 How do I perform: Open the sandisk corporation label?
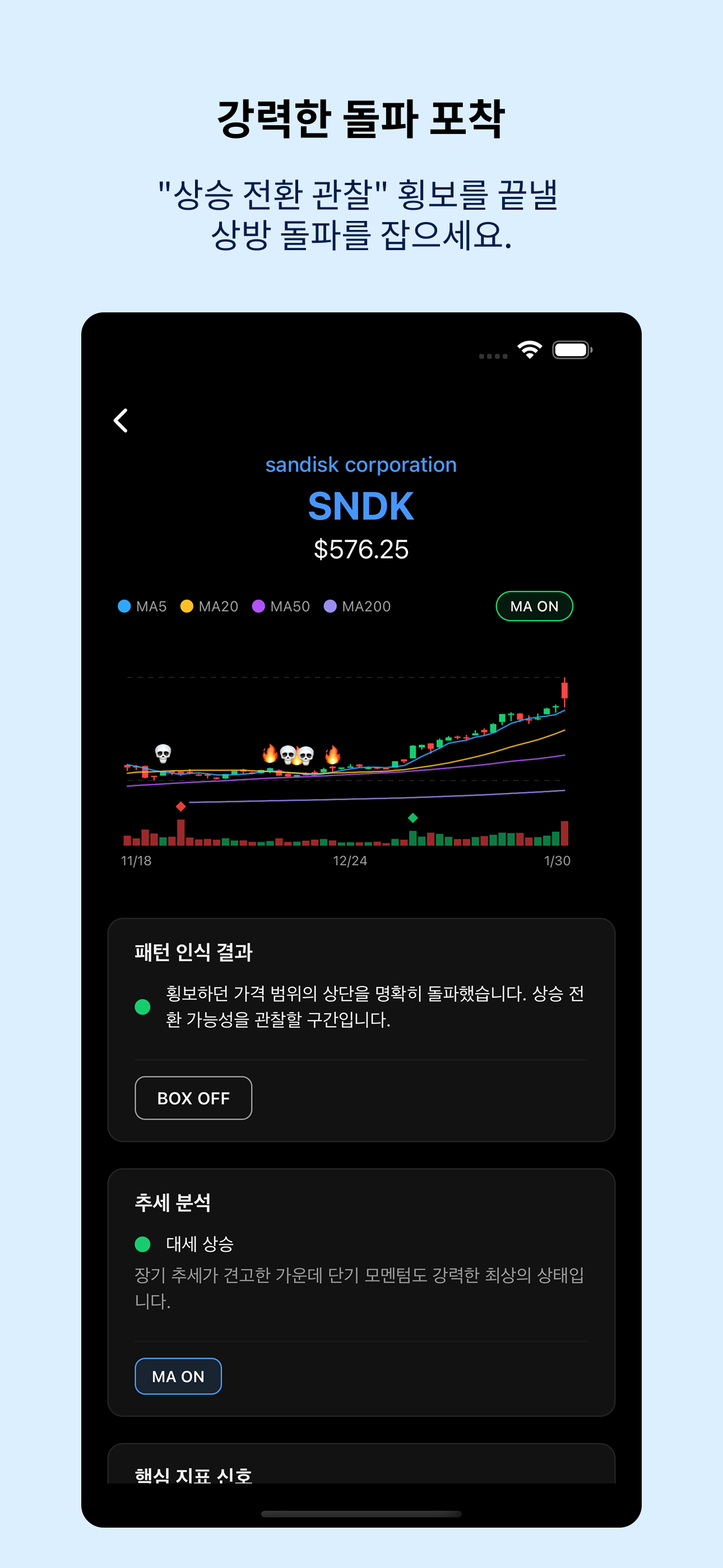(361, 464)
